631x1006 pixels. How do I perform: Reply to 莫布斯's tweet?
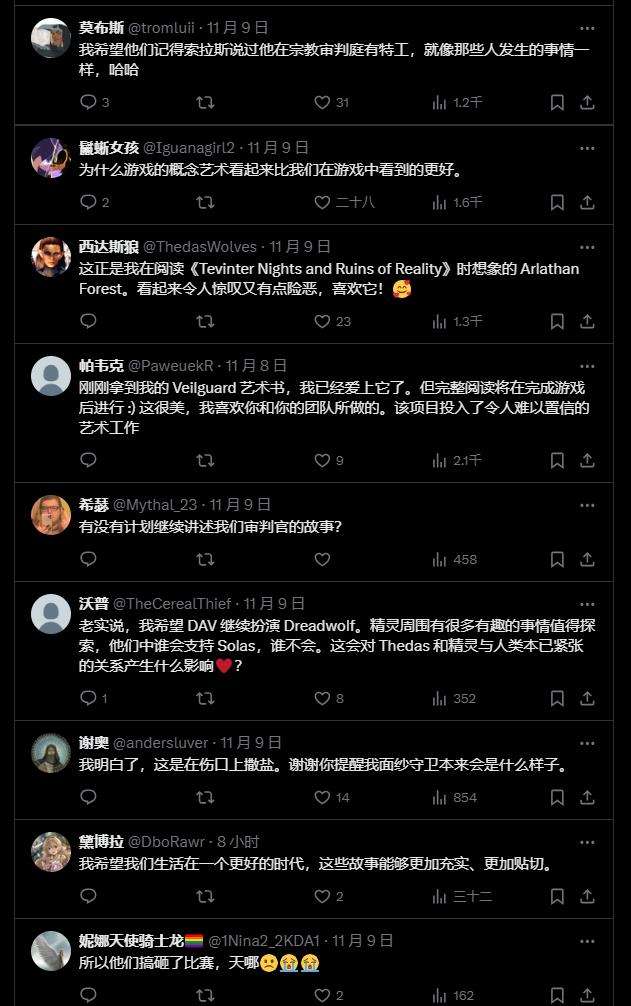point(88,102)
